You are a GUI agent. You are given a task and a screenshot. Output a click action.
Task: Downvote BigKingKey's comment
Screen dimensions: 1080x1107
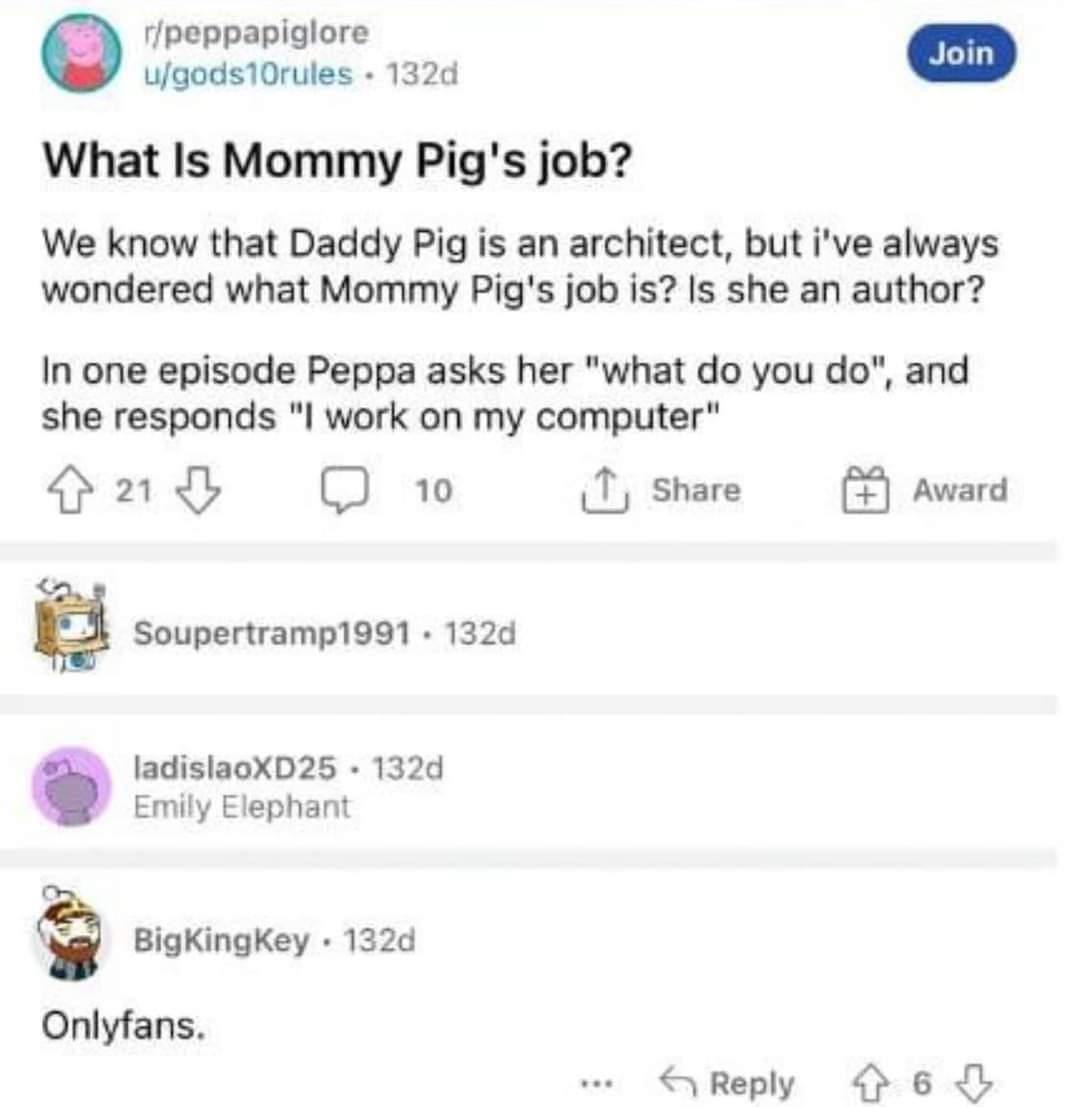(x=973, y=1083)
